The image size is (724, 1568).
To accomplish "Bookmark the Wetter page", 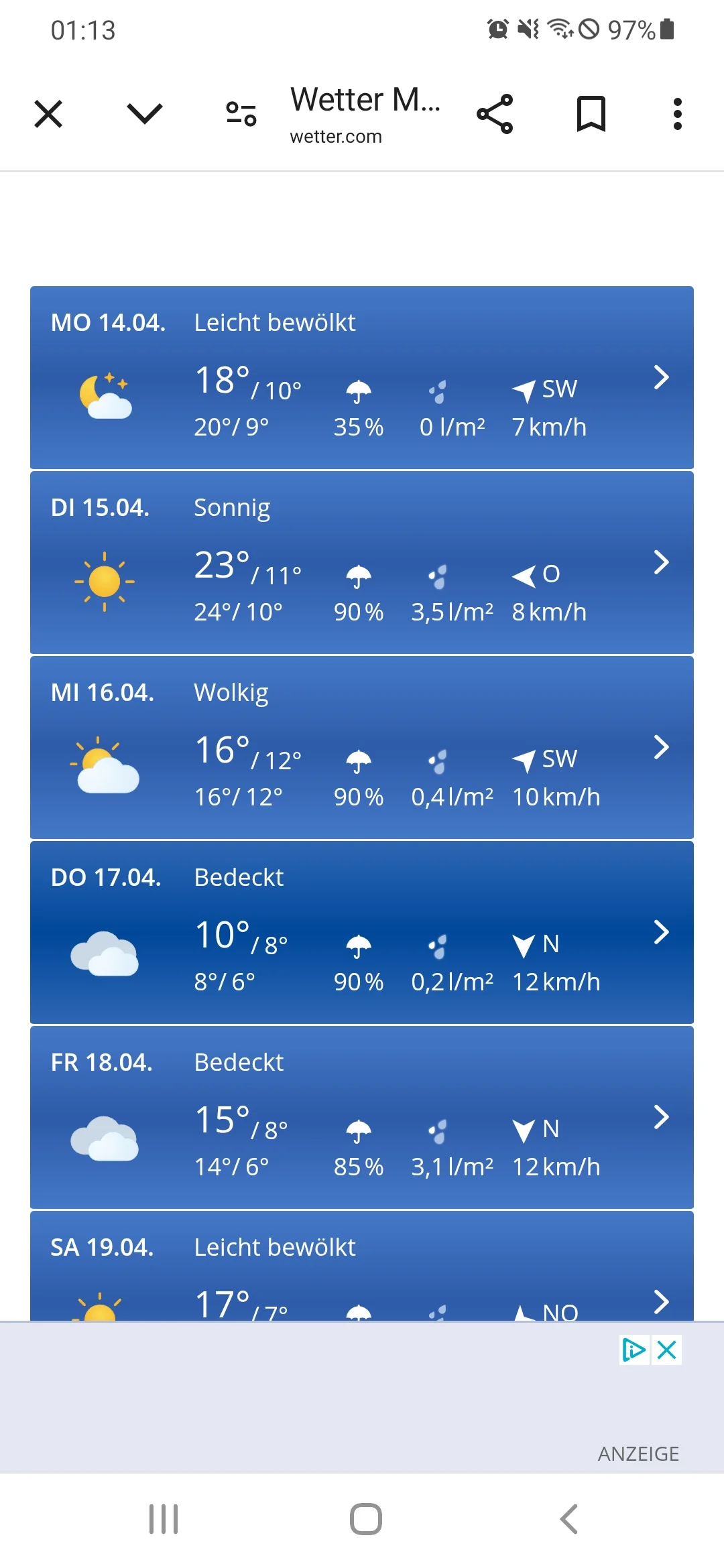I will click(x=591, y=114).
